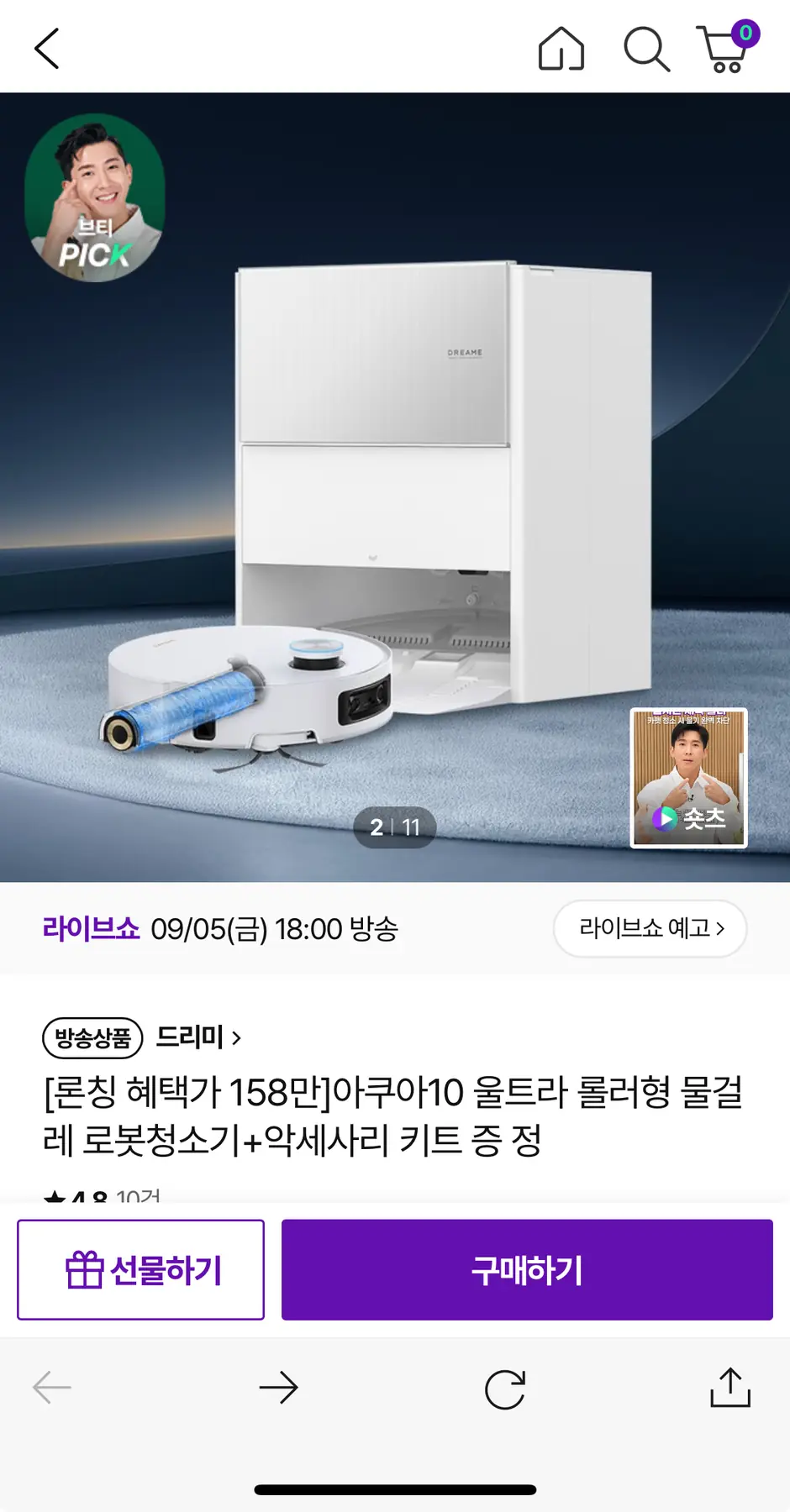Go back using the top-left arrow

point(47,49)
